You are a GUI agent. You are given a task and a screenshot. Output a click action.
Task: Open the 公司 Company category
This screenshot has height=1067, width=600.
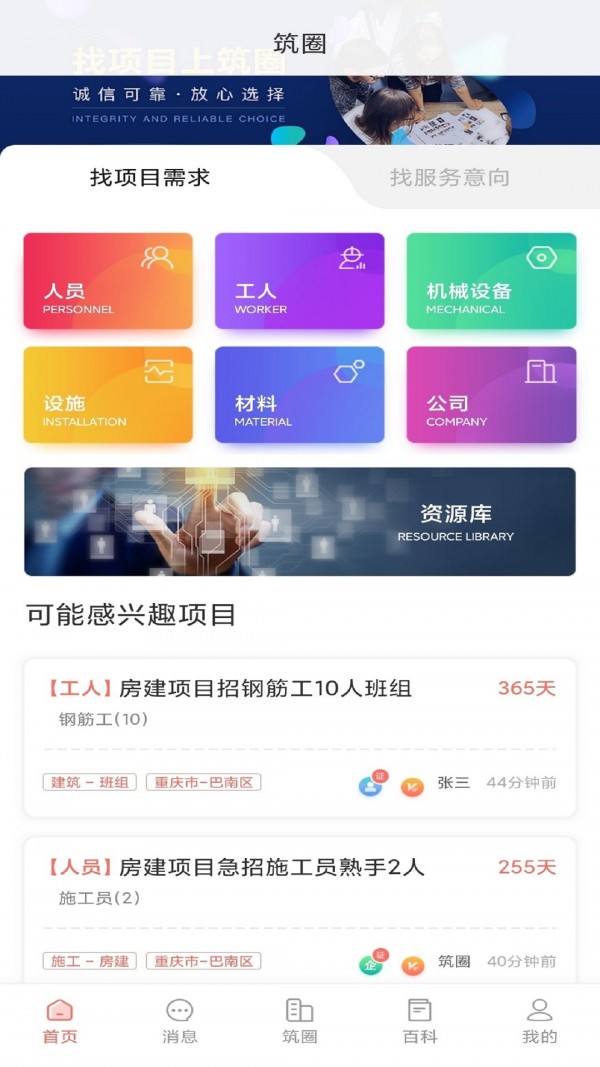tap(491, 394)
